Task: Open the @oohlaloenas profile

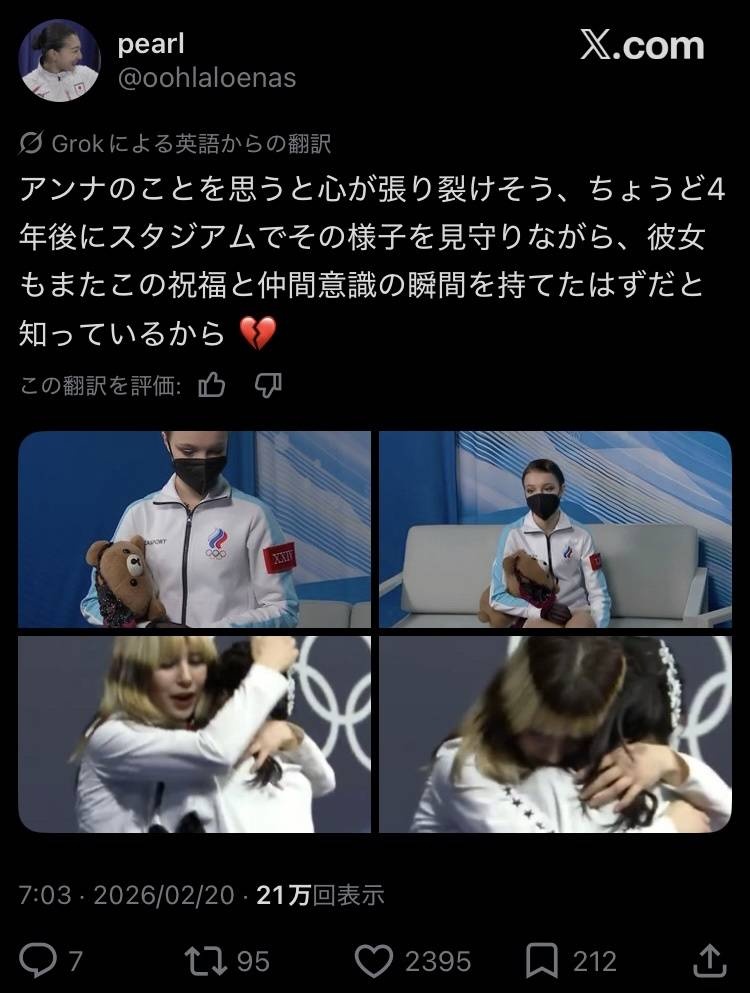Action: coord(206,78)
